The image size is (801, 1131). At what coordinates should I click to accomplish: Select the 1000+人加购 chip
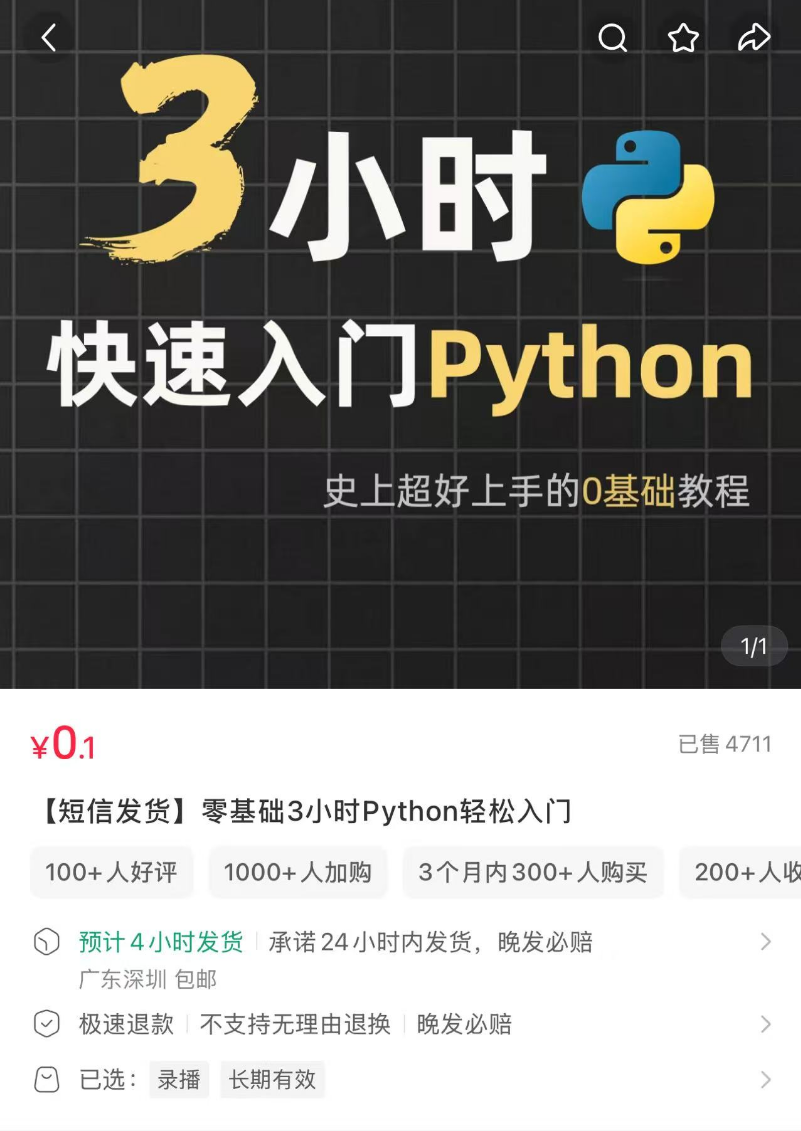click(x=298, y=872)
